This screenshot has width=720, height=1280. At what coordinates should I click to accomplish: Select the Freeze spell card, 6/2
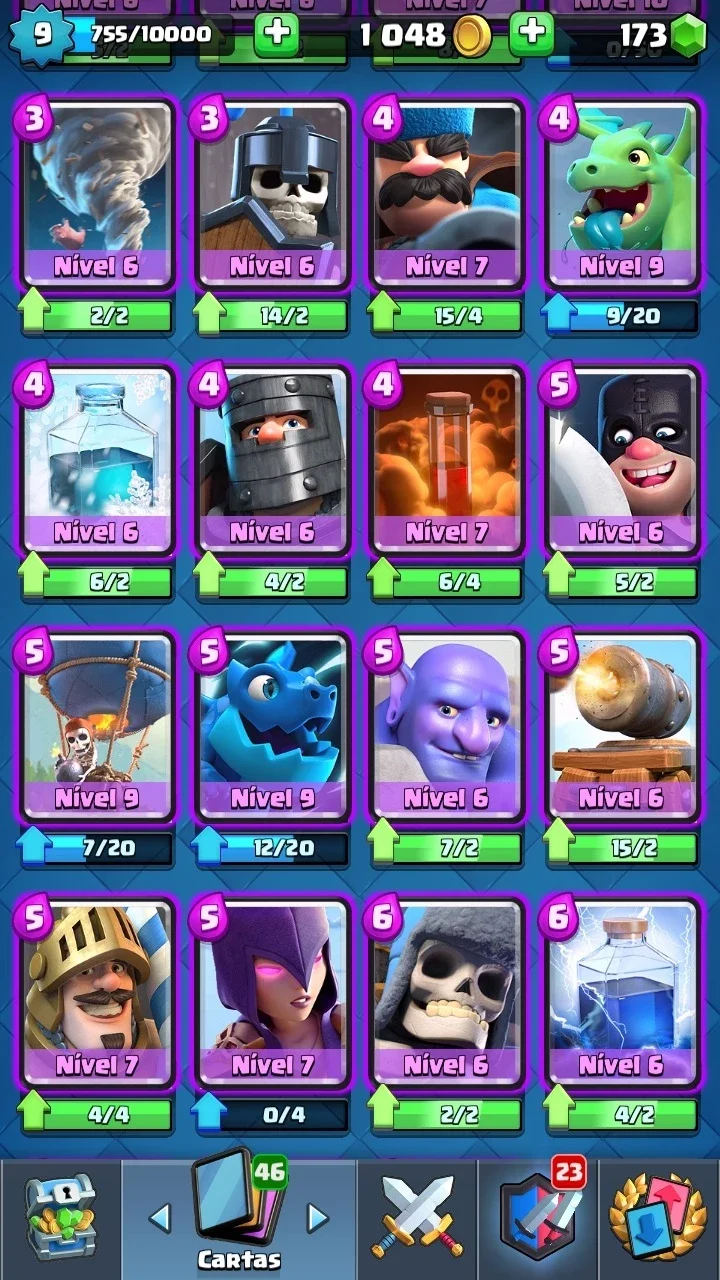point(97,461)
